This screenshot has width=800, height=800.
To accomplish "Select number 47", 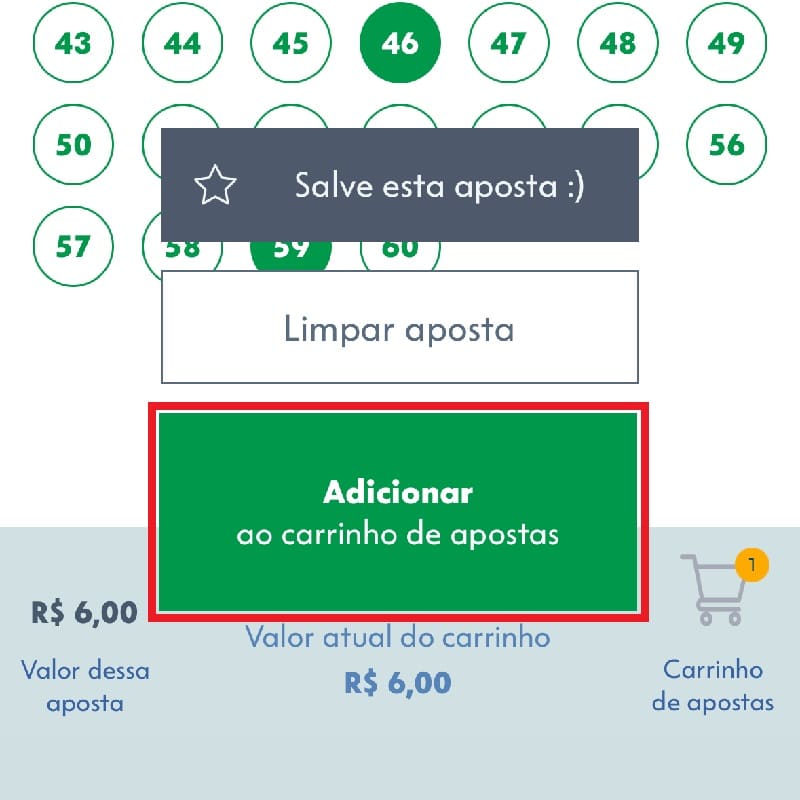I will click(509, 43).
